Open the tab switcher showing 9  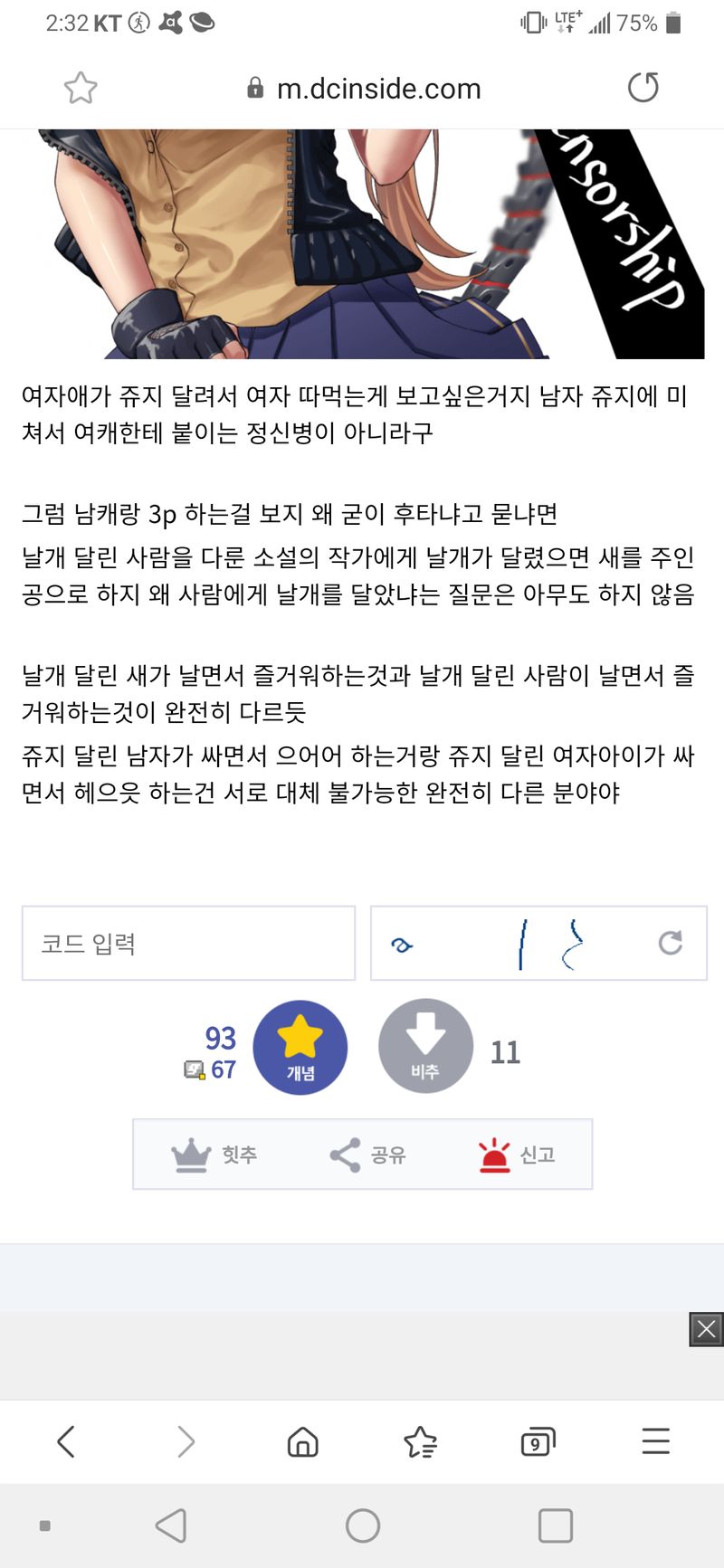coord(538,1441)
